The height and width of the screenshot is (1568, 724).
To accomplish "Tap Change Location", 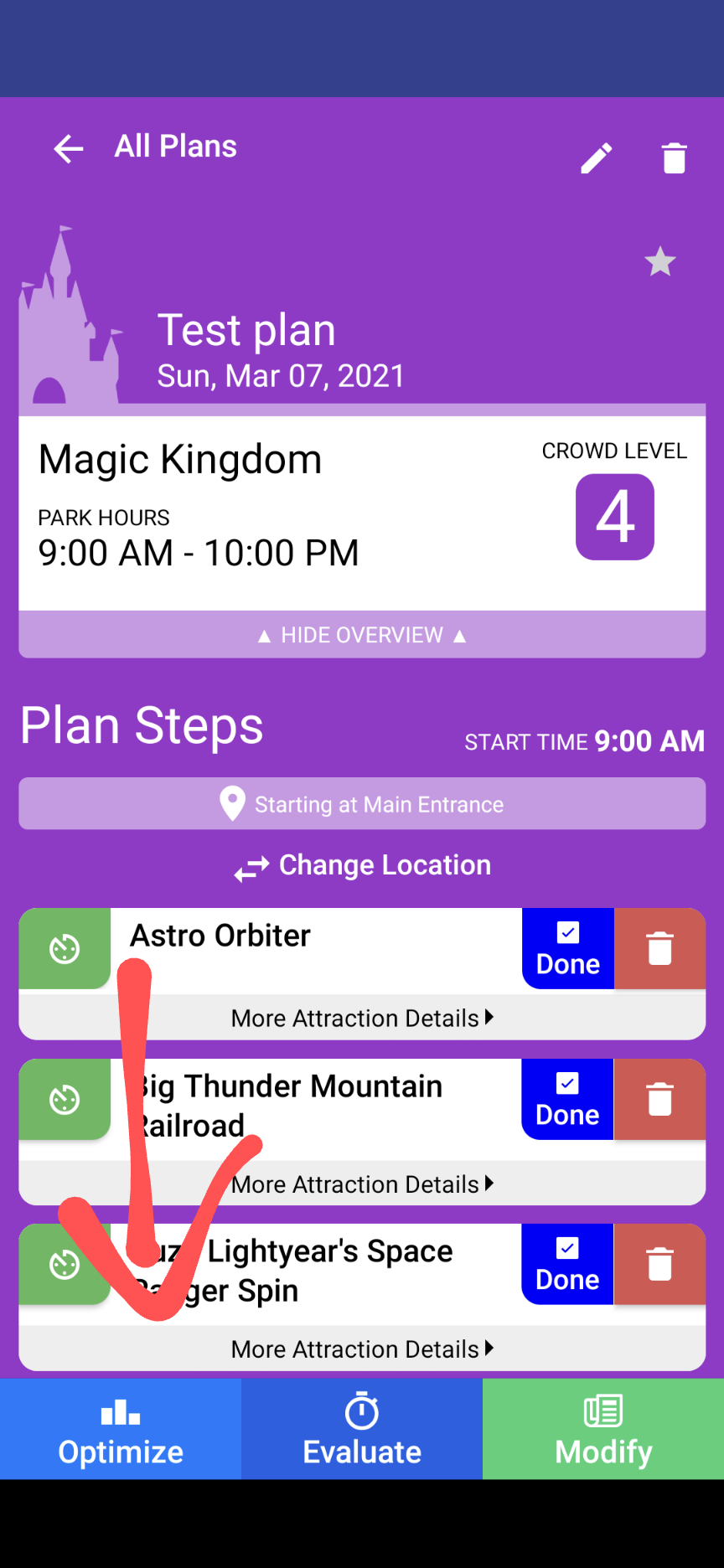I will 363,866.
